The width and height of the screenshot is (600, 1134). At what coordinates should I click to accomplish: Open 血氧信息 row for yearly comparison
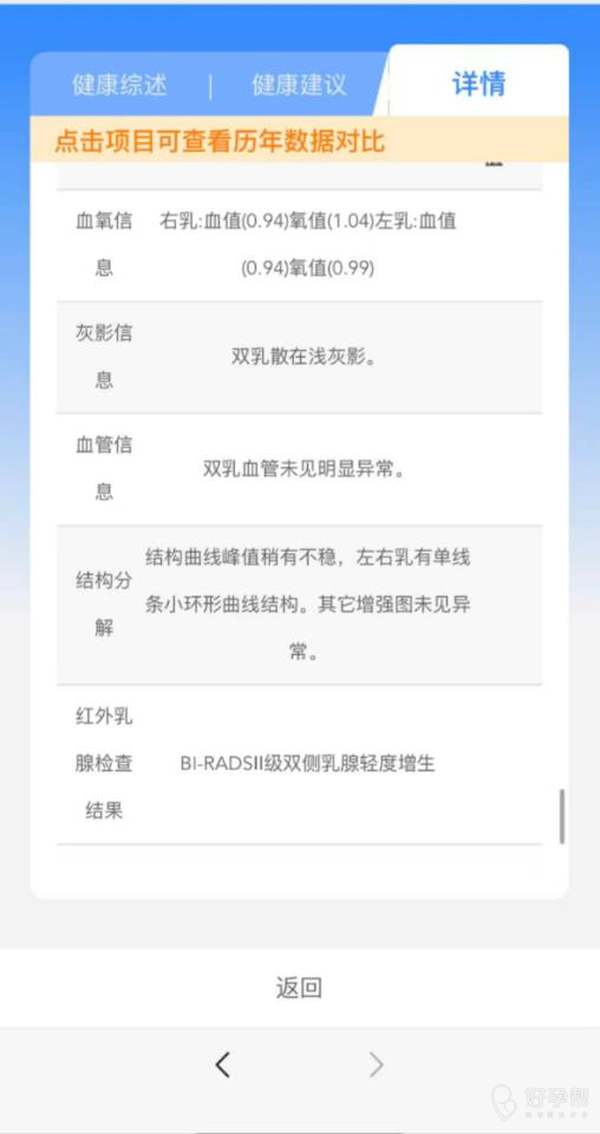299,245
